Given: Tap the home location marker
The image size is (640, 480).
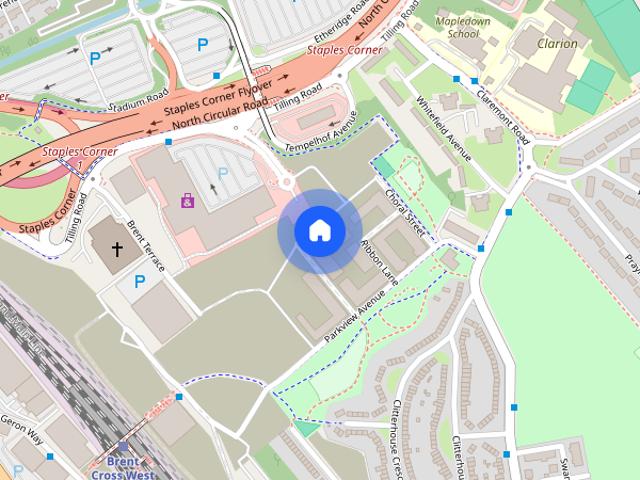Looking at the screenshot, I should (319, 232).
